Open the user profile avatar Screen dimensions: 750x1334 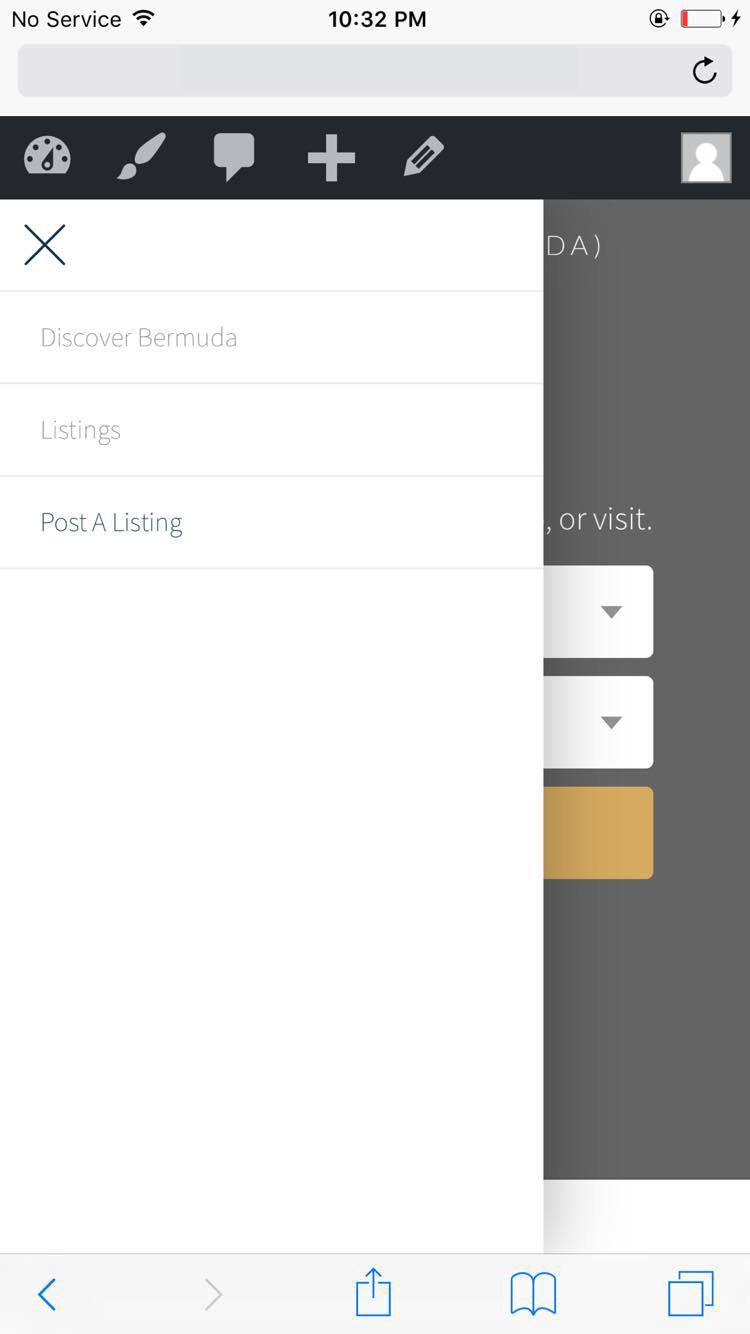tap(706, 158)
